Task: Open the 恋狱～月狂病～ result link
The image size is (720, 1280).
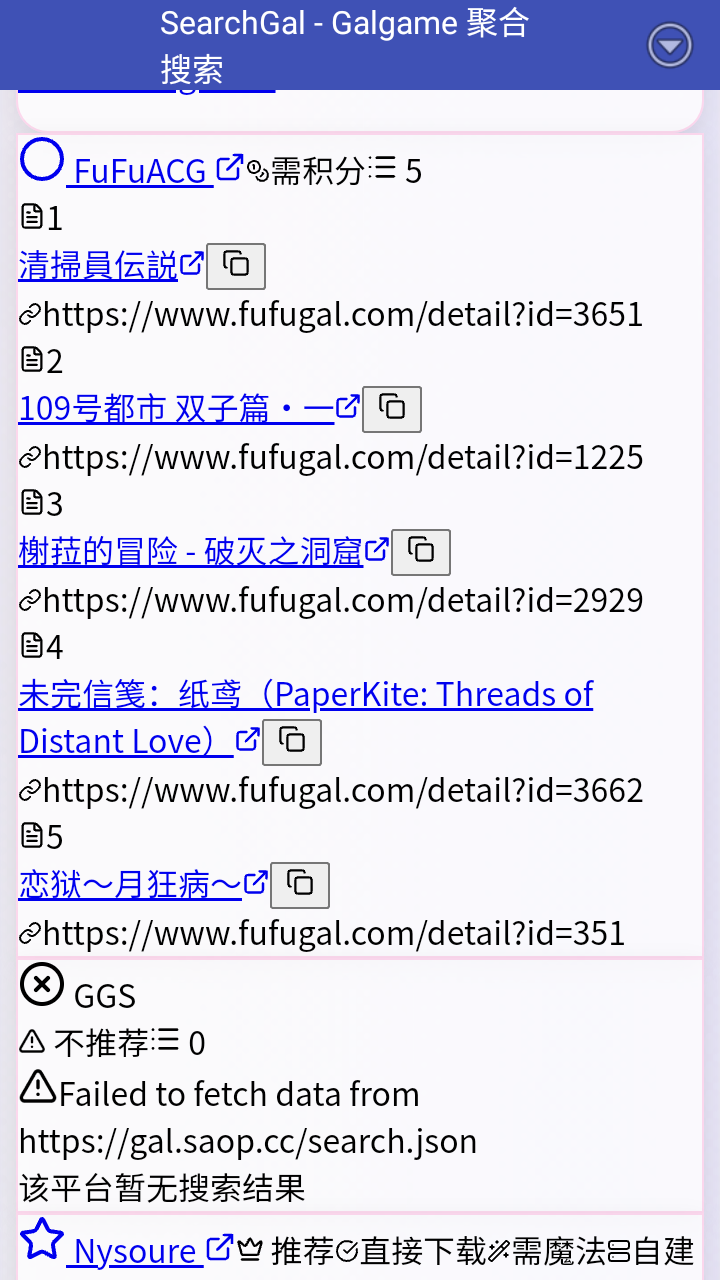Action: tap(130, 885)
